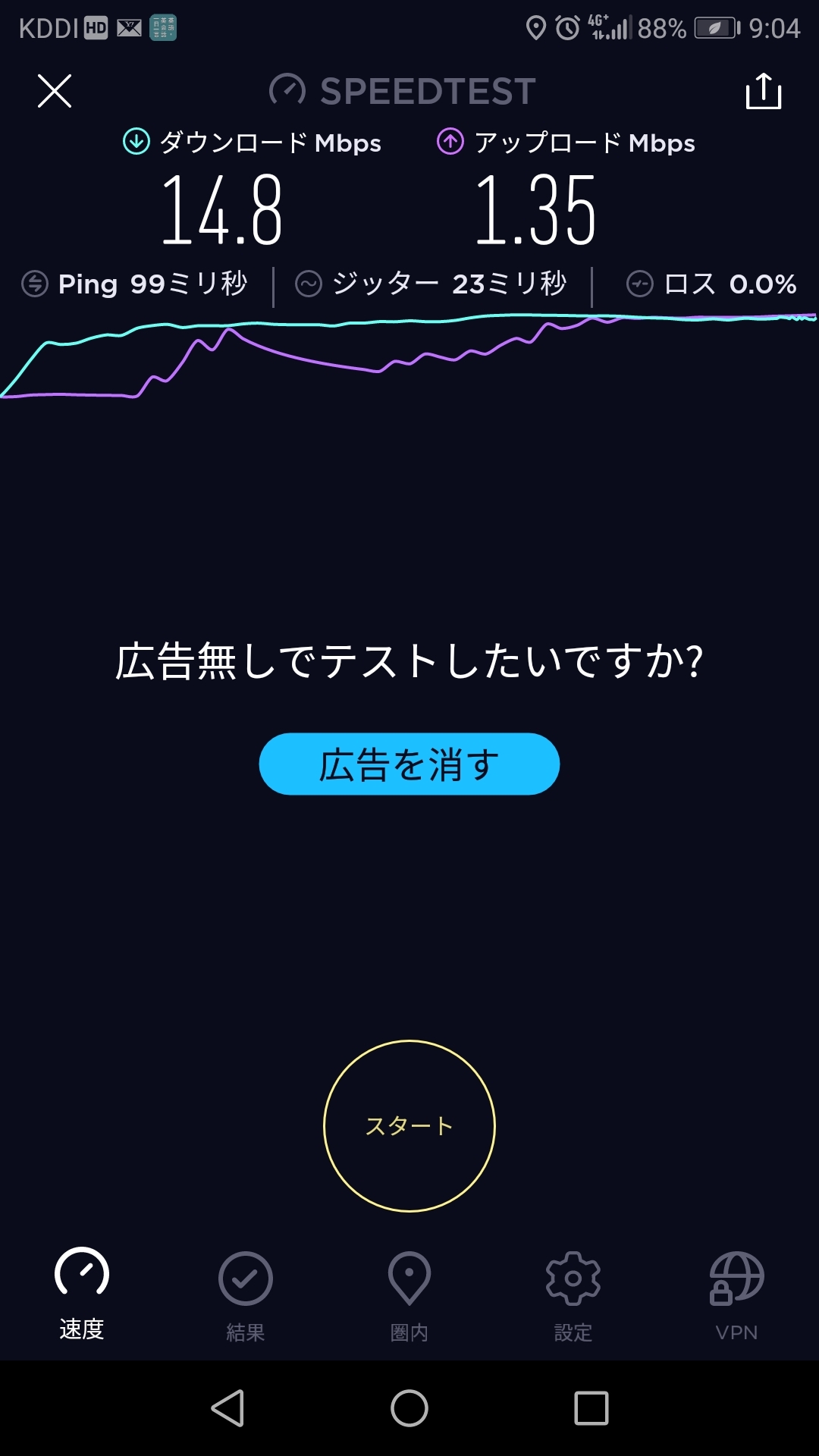
Task: Share the speed test result
Action: tap(763, 92)
